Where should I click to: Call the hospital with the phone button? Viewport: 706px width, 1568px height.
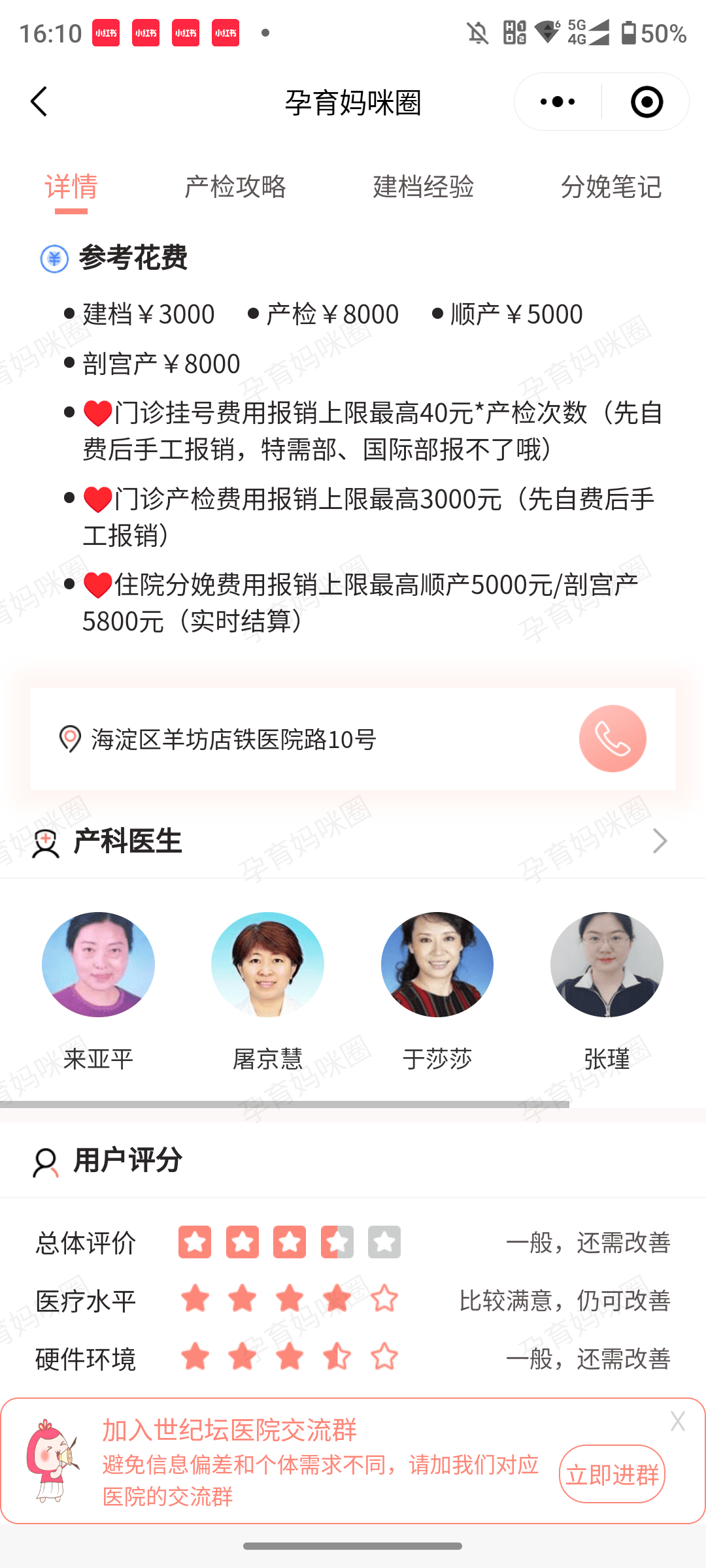[x=613, y=739]
